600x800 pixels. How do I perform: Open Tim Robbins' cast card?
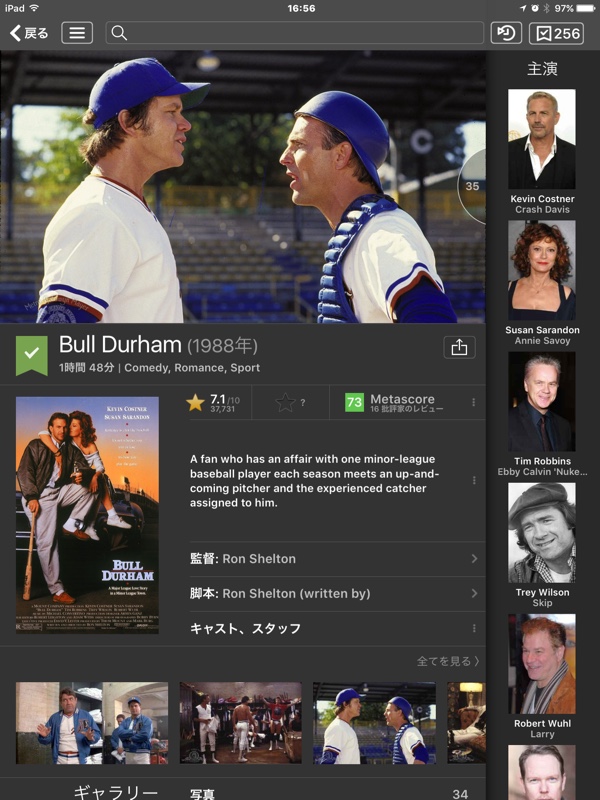(x=542, y=412)
